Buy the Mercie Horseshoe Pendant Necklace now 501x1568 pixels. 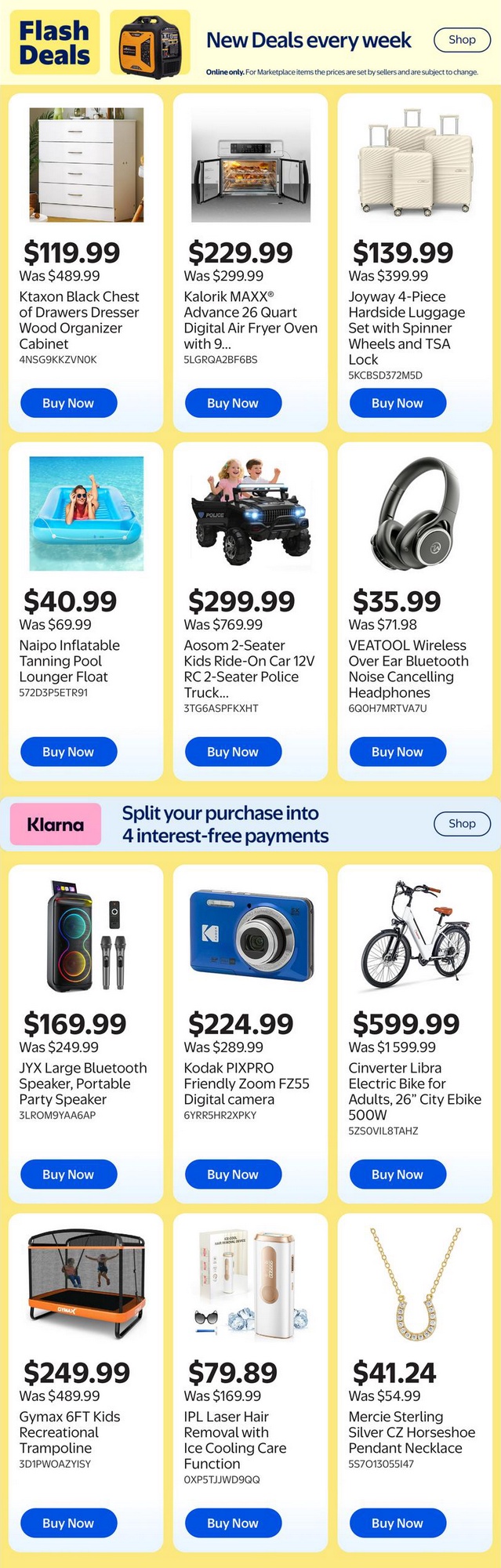[398, 1523]
